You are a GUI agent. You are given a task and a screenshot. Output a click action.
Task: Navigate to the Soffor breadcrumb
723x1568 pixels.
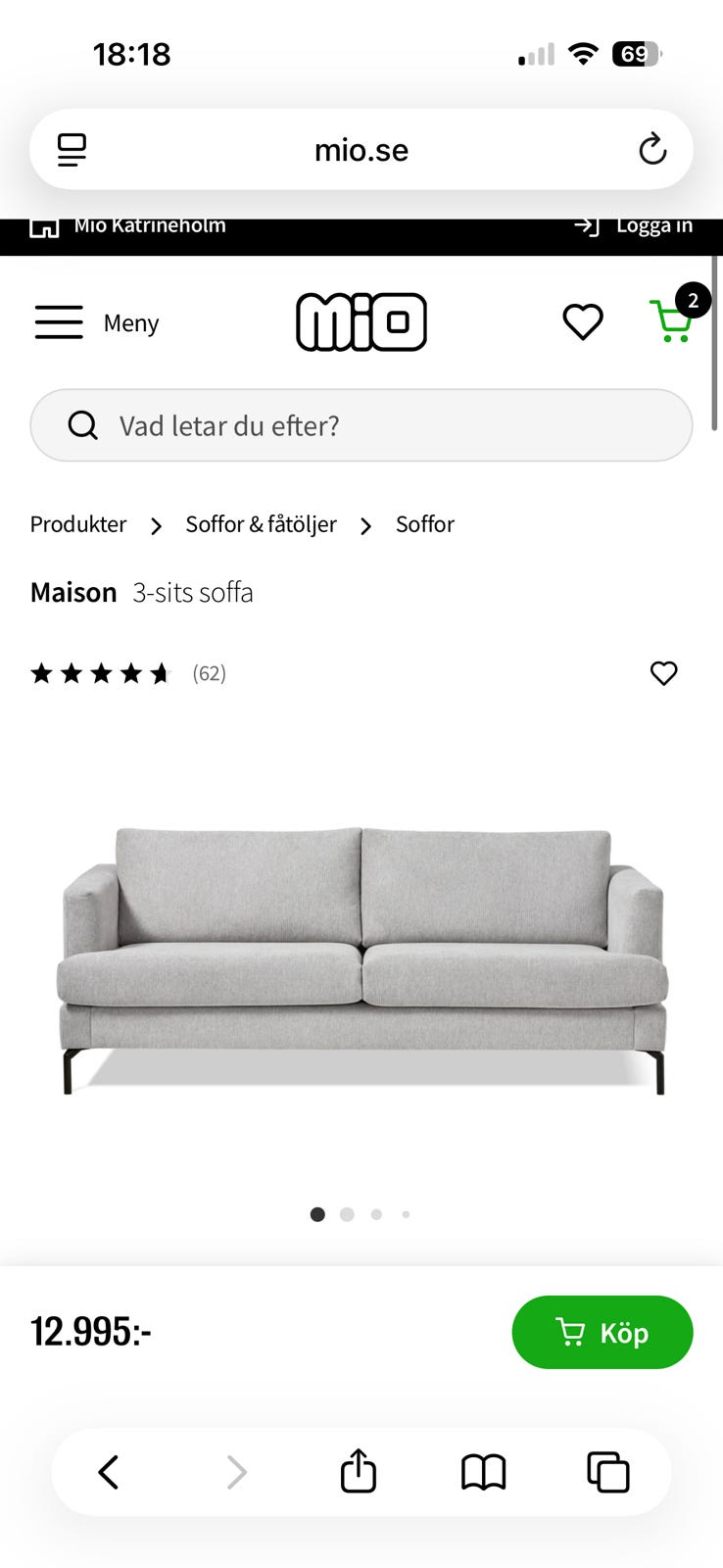pyautogui.click(x=424, y=524)
